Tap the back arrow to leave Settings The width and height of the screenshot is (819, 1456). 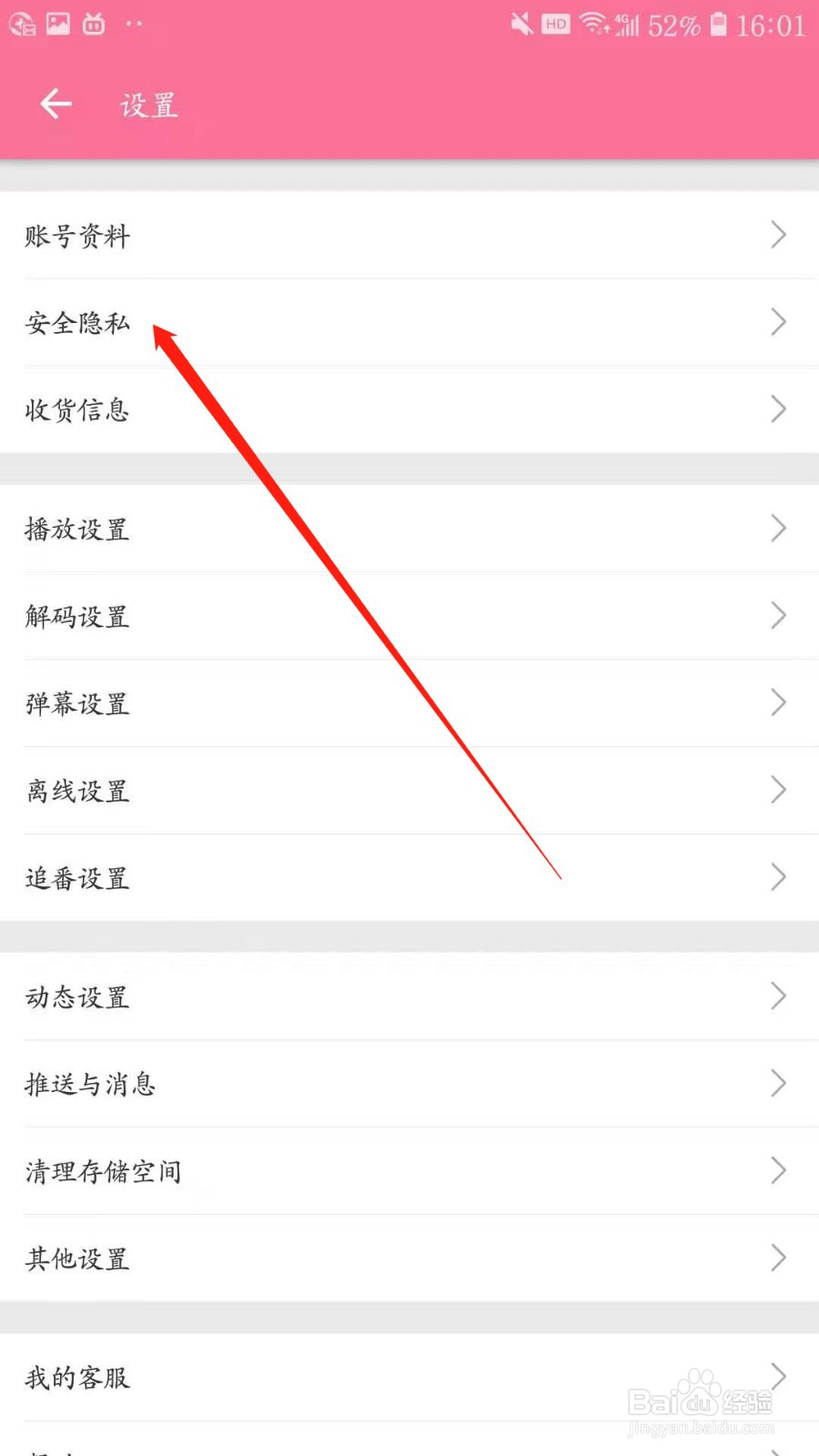55,104
